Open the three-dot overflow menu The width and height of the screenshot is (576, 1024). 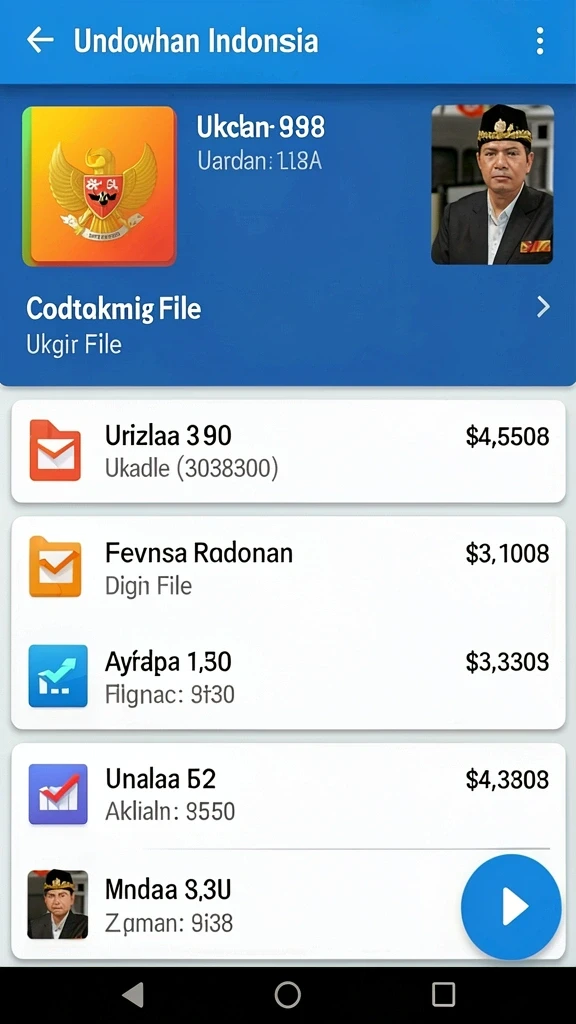(539, 40)
